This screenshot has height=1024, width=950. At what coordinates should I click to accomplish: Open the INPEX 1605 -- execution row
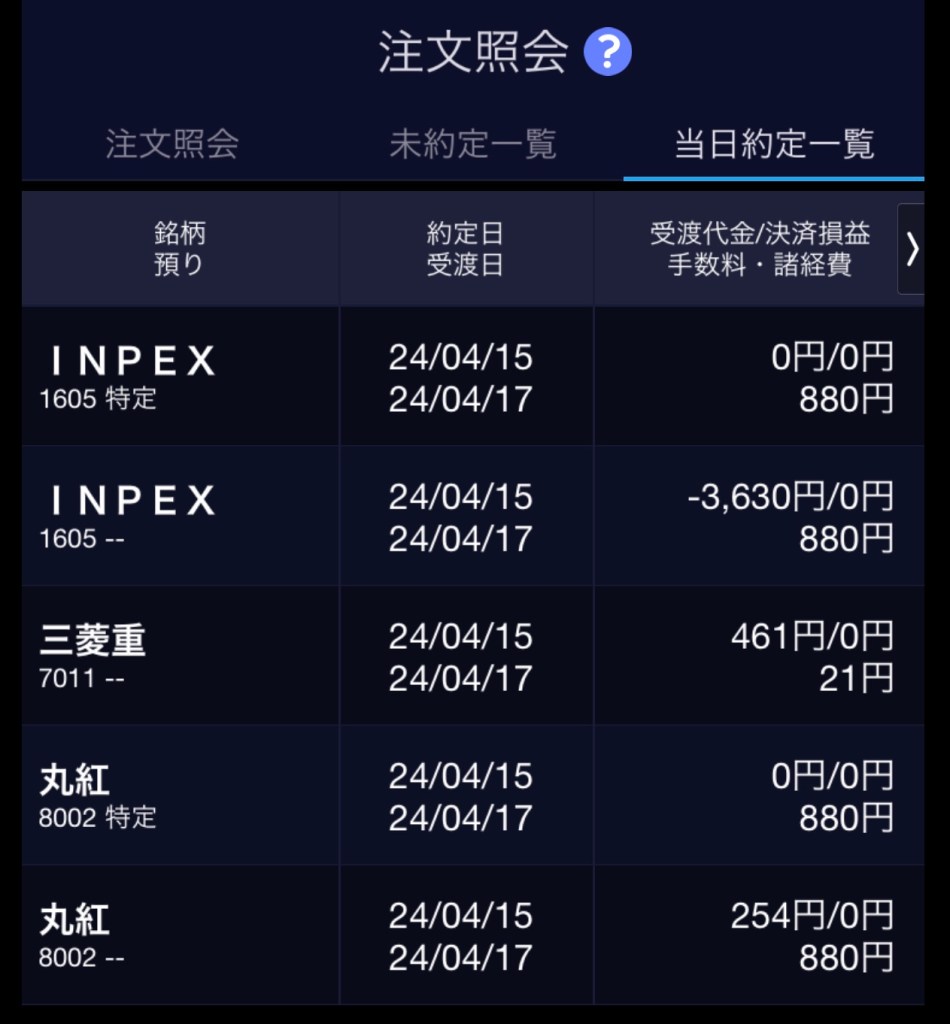click(x=472, y=517)
